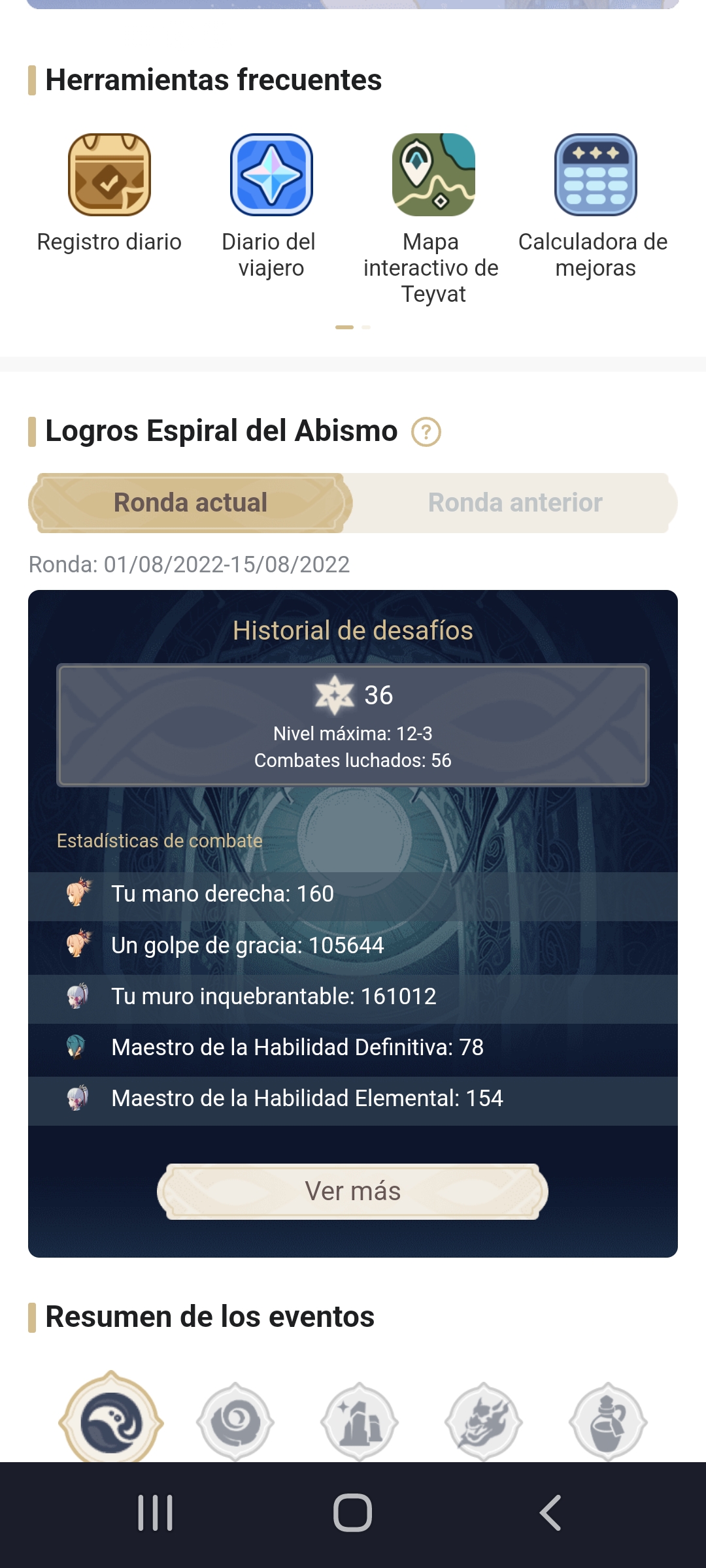Select the Ronda actual tab
This screenshot has height=1568, width=706.
(x=190, y=502)
